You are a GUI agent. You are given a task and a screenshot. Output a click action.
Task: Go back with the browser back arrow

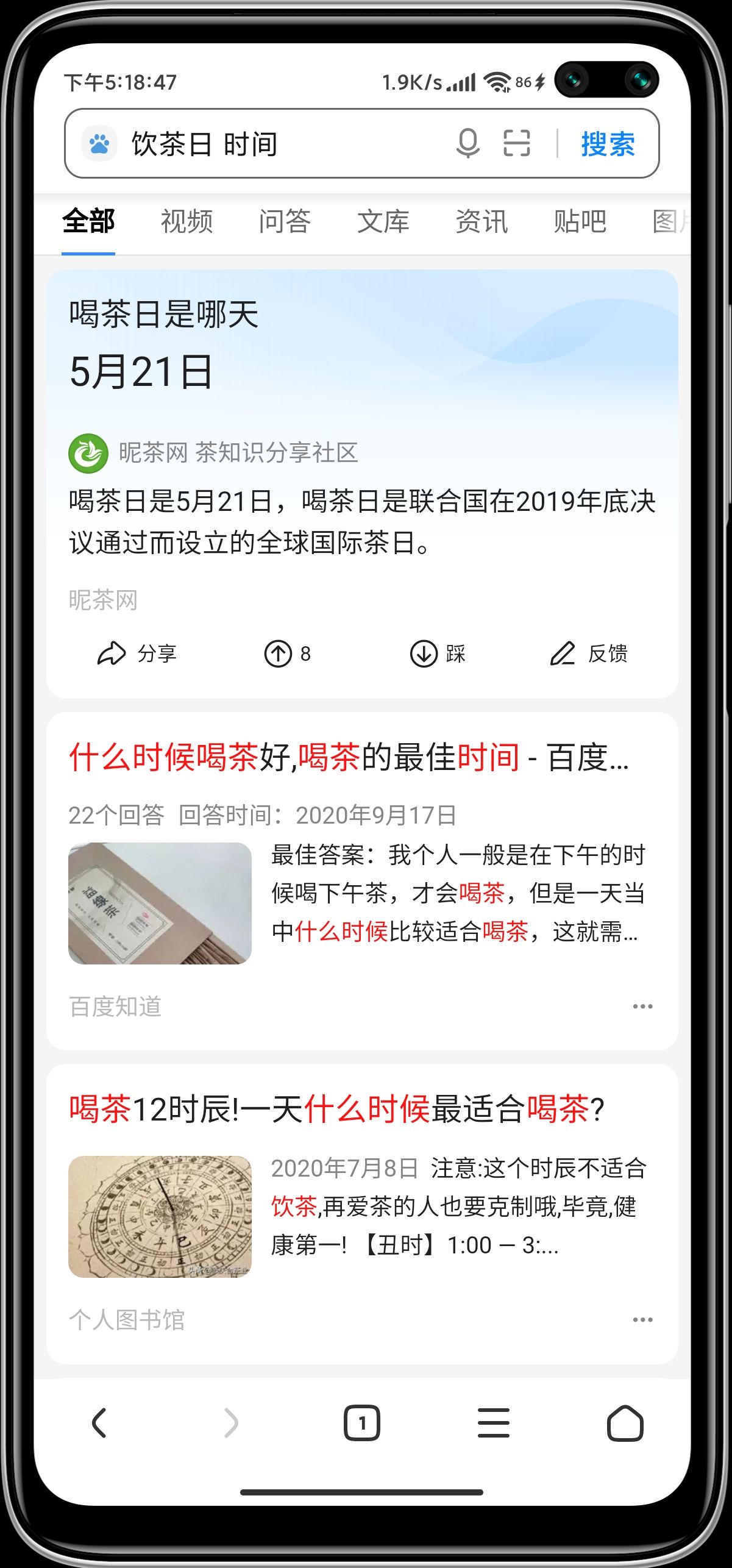(99, 1424)
